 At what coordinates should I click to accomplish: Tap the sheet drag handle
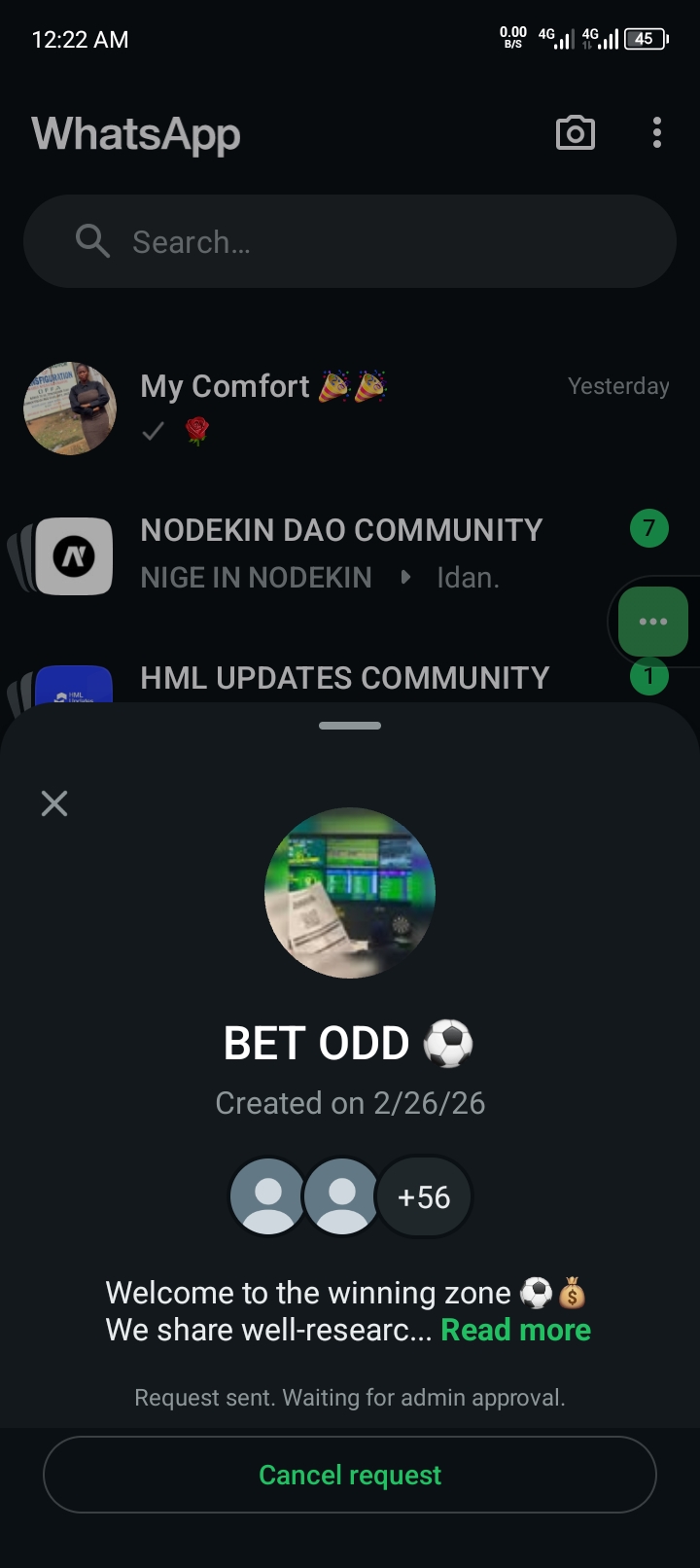350,726
